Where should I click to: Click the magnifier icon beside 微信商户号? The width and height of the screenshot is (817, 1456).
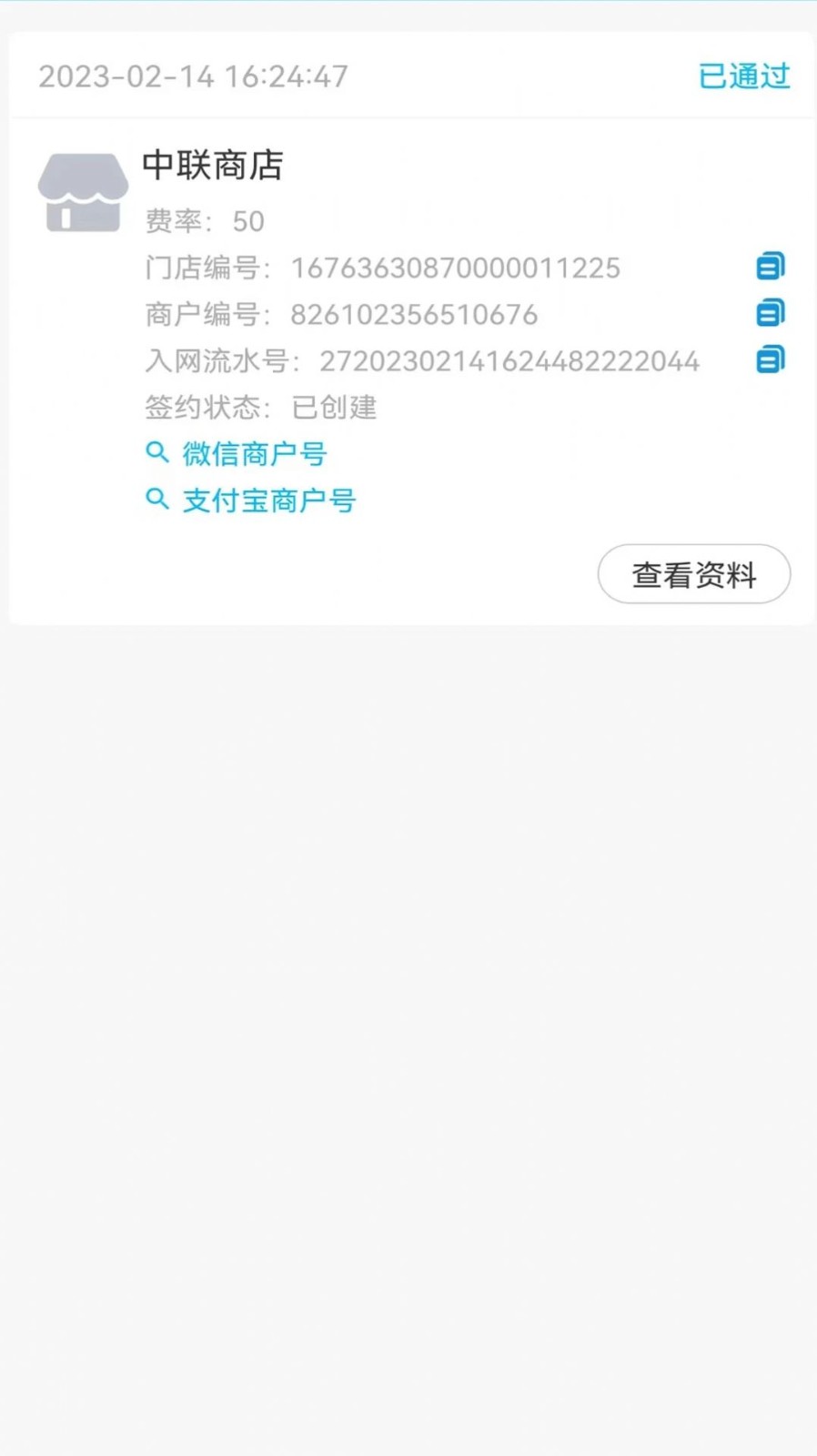[x=156, y=452]
